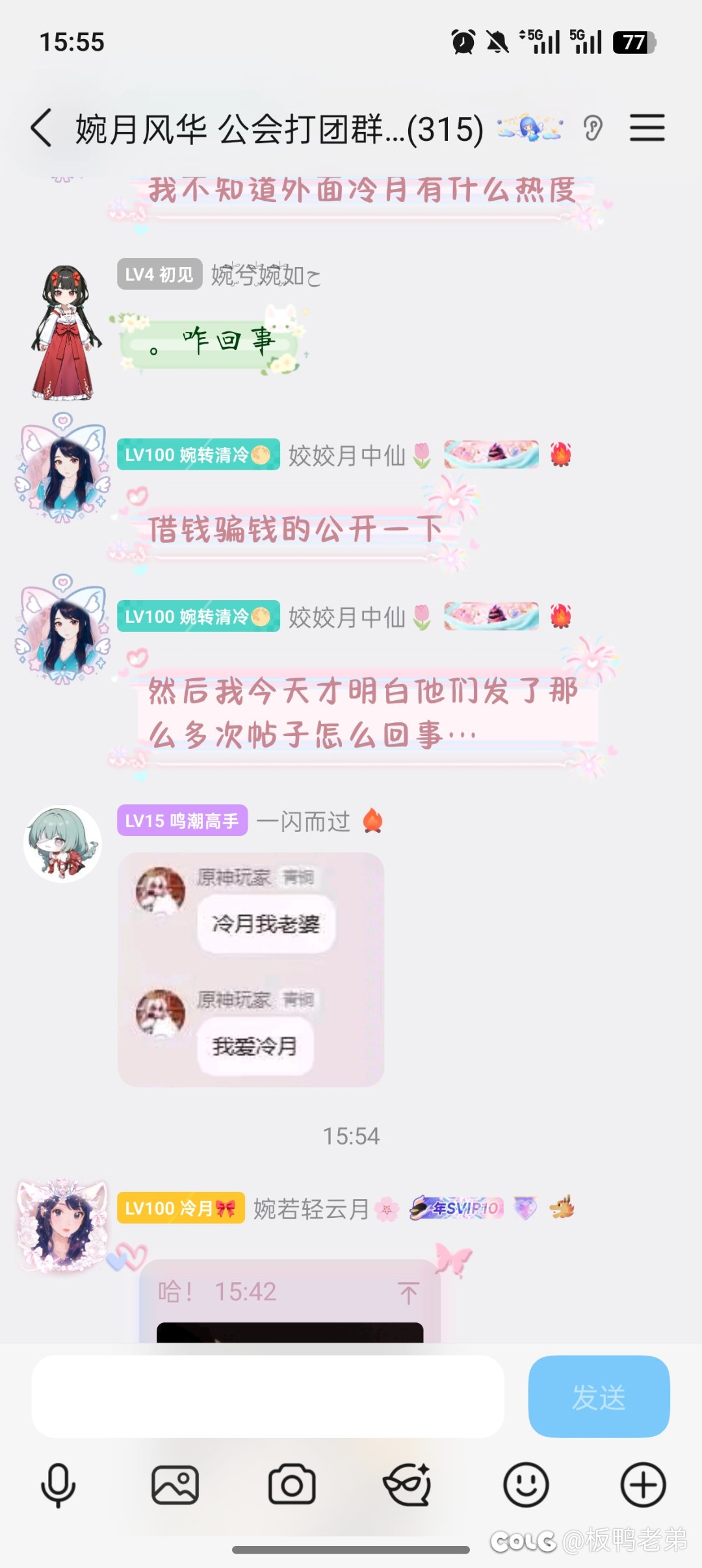Record a voice message with the microphone
The width and height of the screenshot is (702, 1568).
tap(58, 1485)
